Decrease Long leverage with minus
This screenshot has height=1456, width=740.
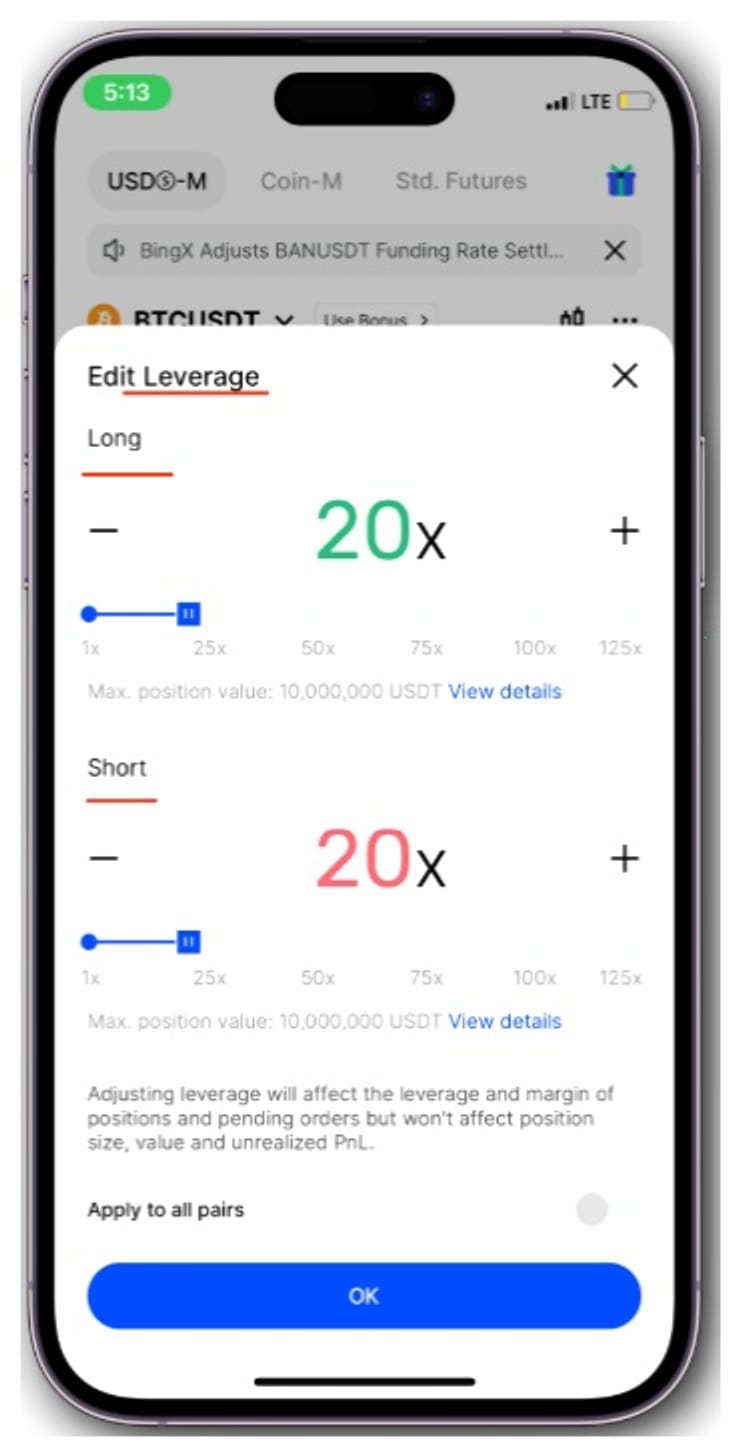(x=104, y=530)
